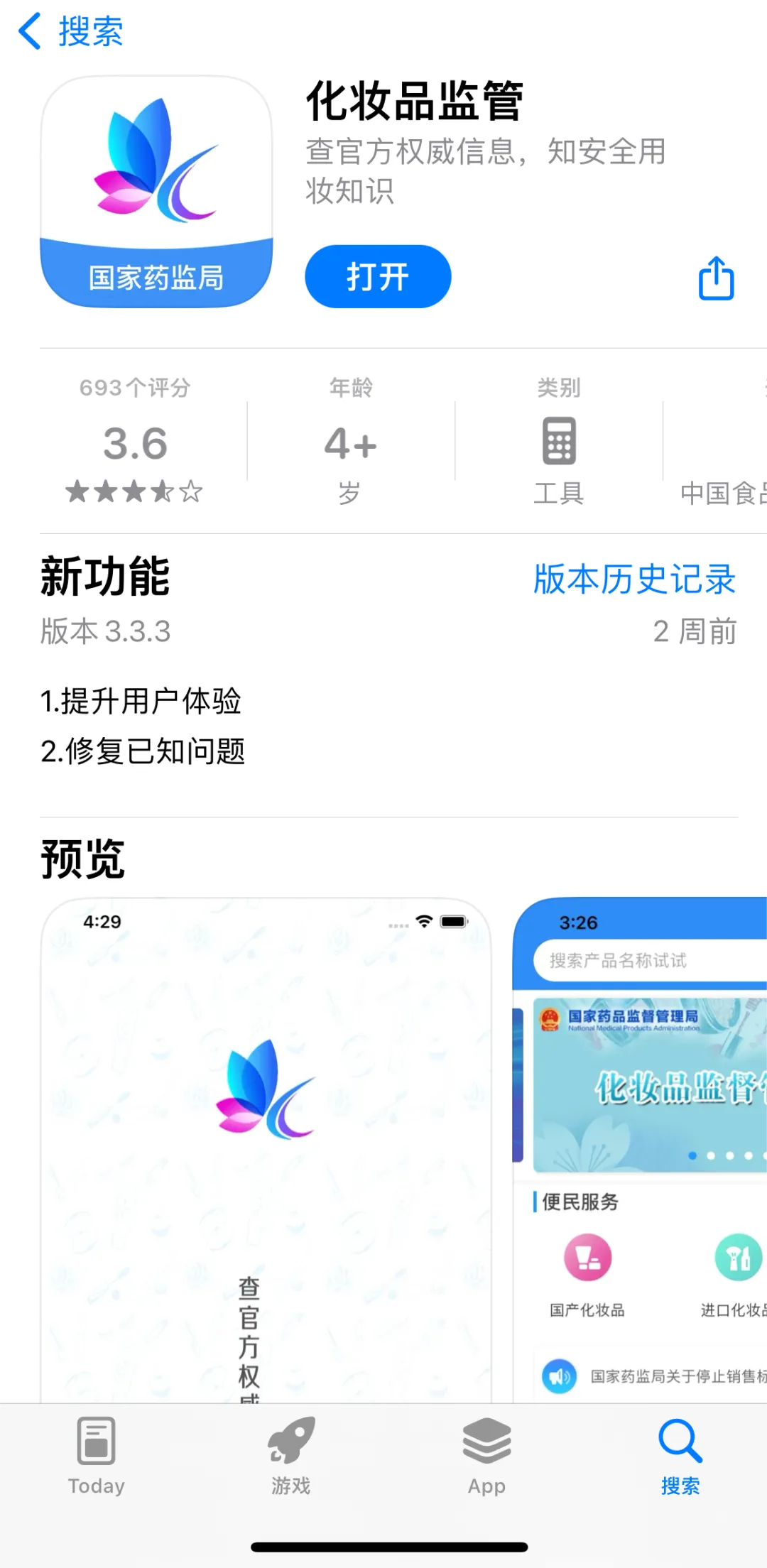
Task: Go back to 搜索 results
Action: 70,32
